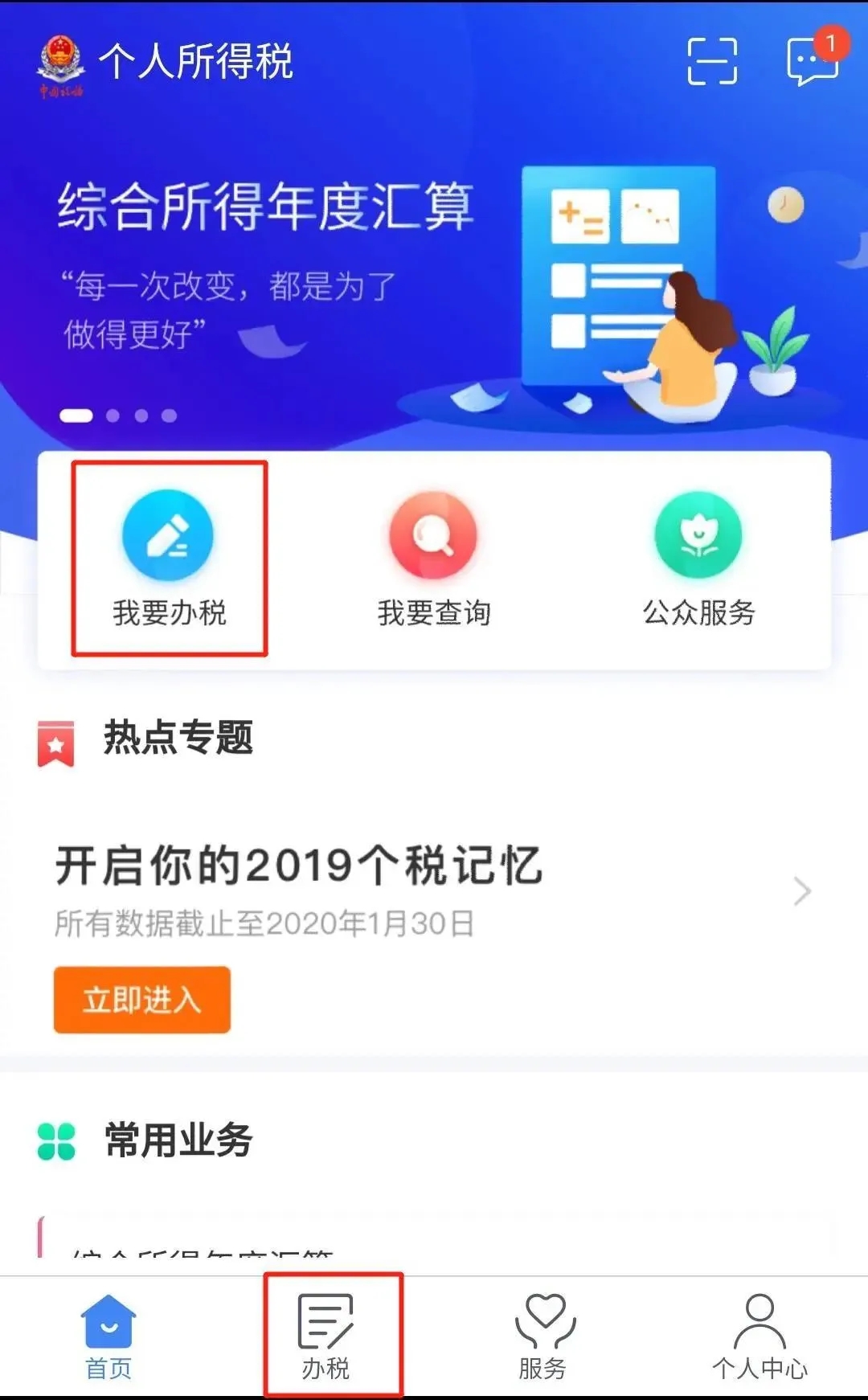Switch to the 首页 tab
Viewport: 868px width, 1400px height.
[108, 1336]
